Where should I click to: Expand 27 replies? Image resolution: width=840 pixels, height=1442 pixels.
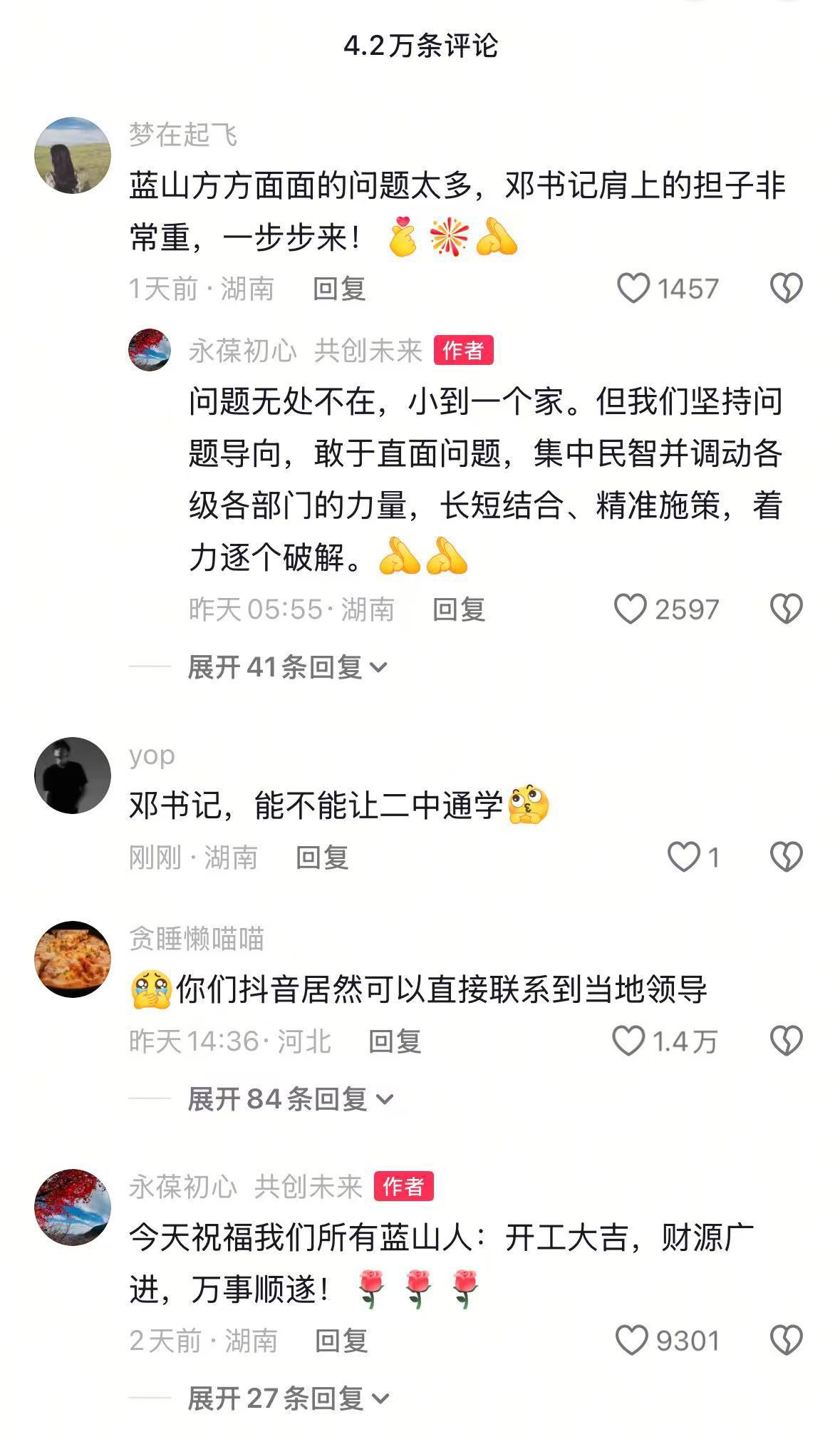click(288, 1399)
